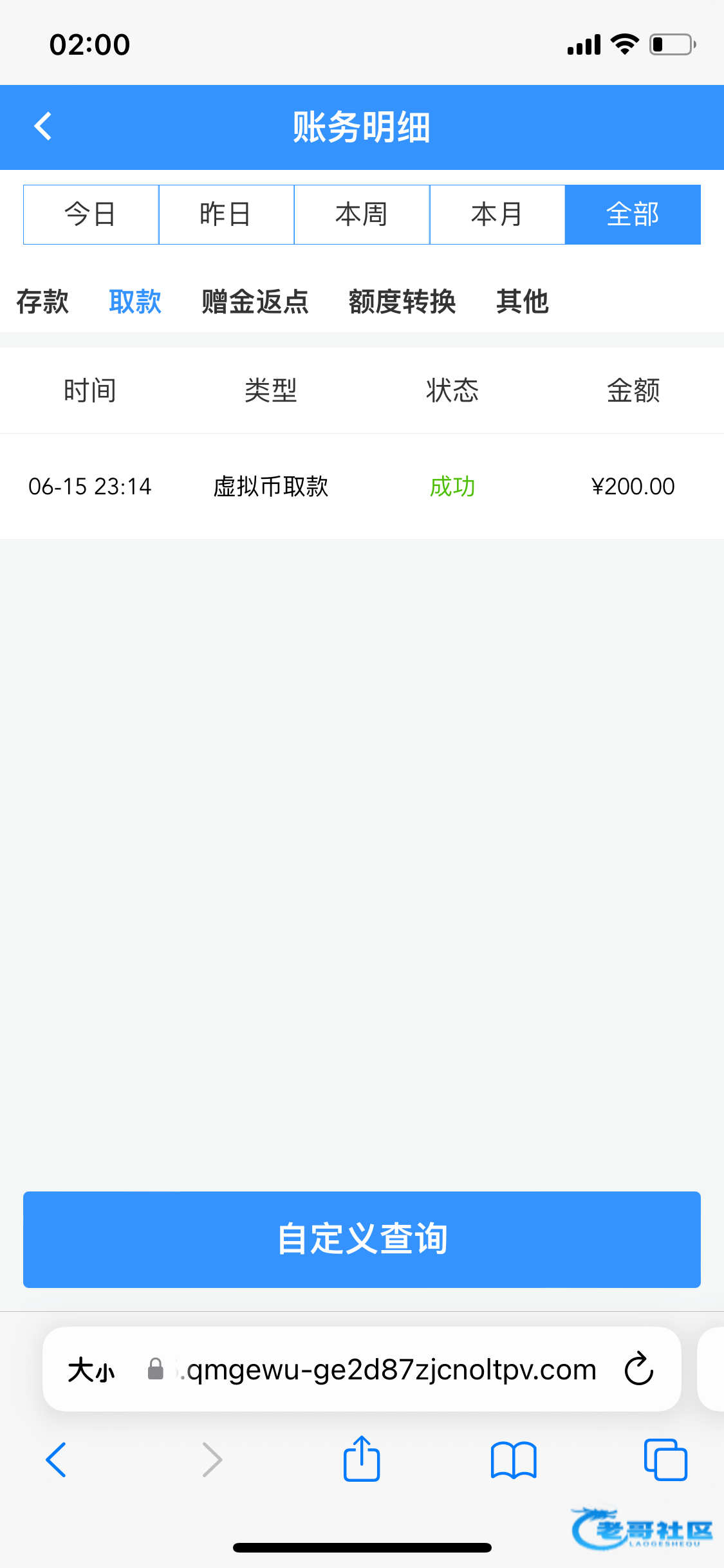This screenshot has width=724, height=1568.
Task: Open Safari bookmarks
Action: [x=514, y=1459]
